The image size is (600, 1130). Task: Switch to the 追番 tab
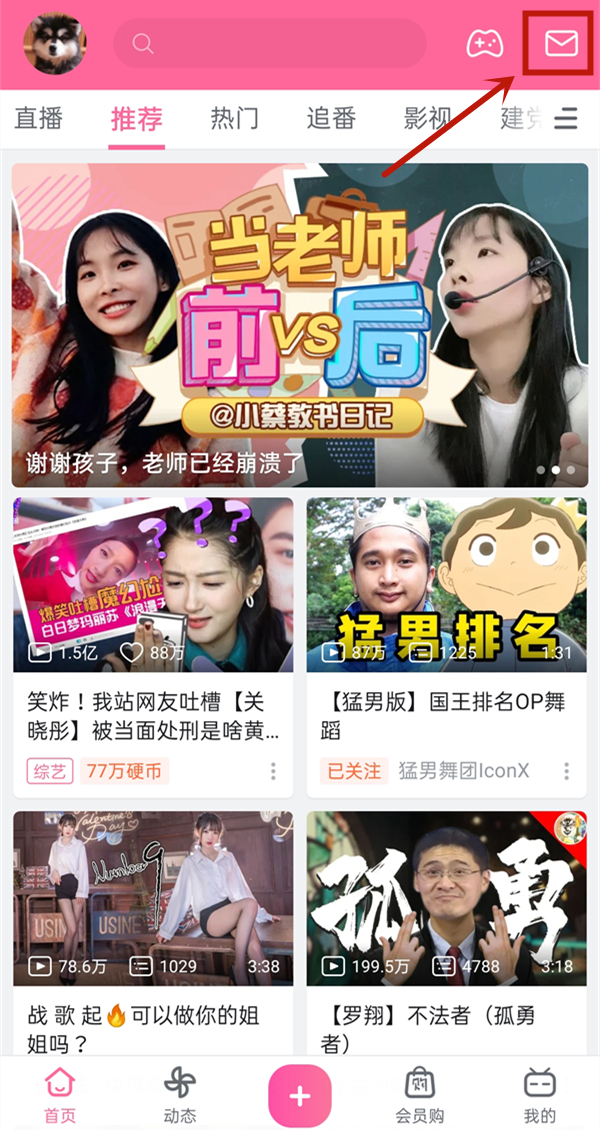click(331, 119)
